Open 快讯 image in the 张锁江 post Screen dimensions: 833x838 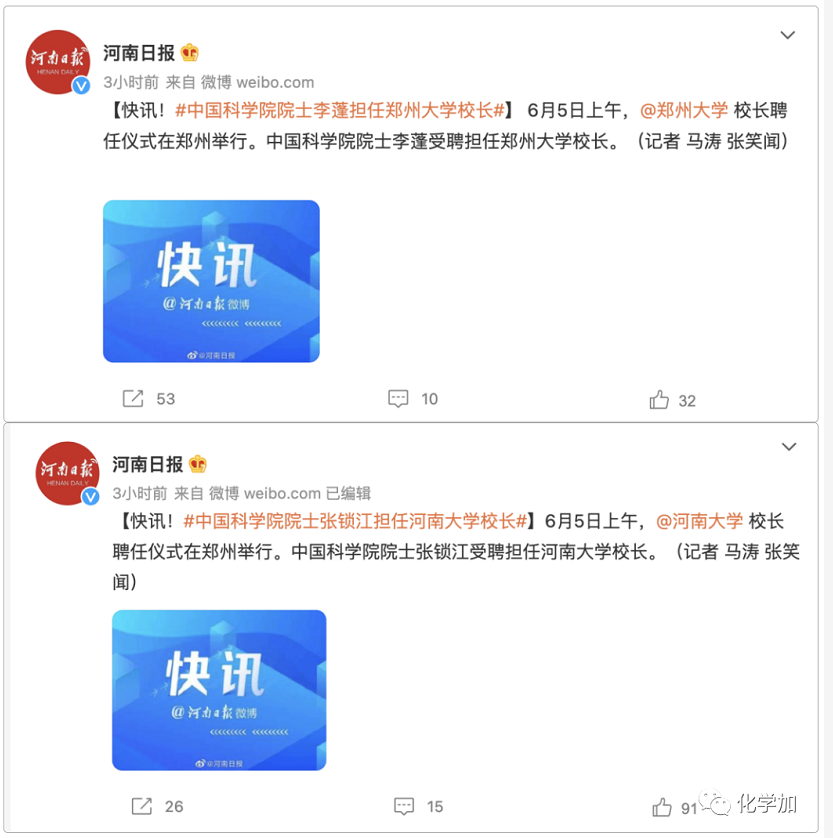coord(219,690)
